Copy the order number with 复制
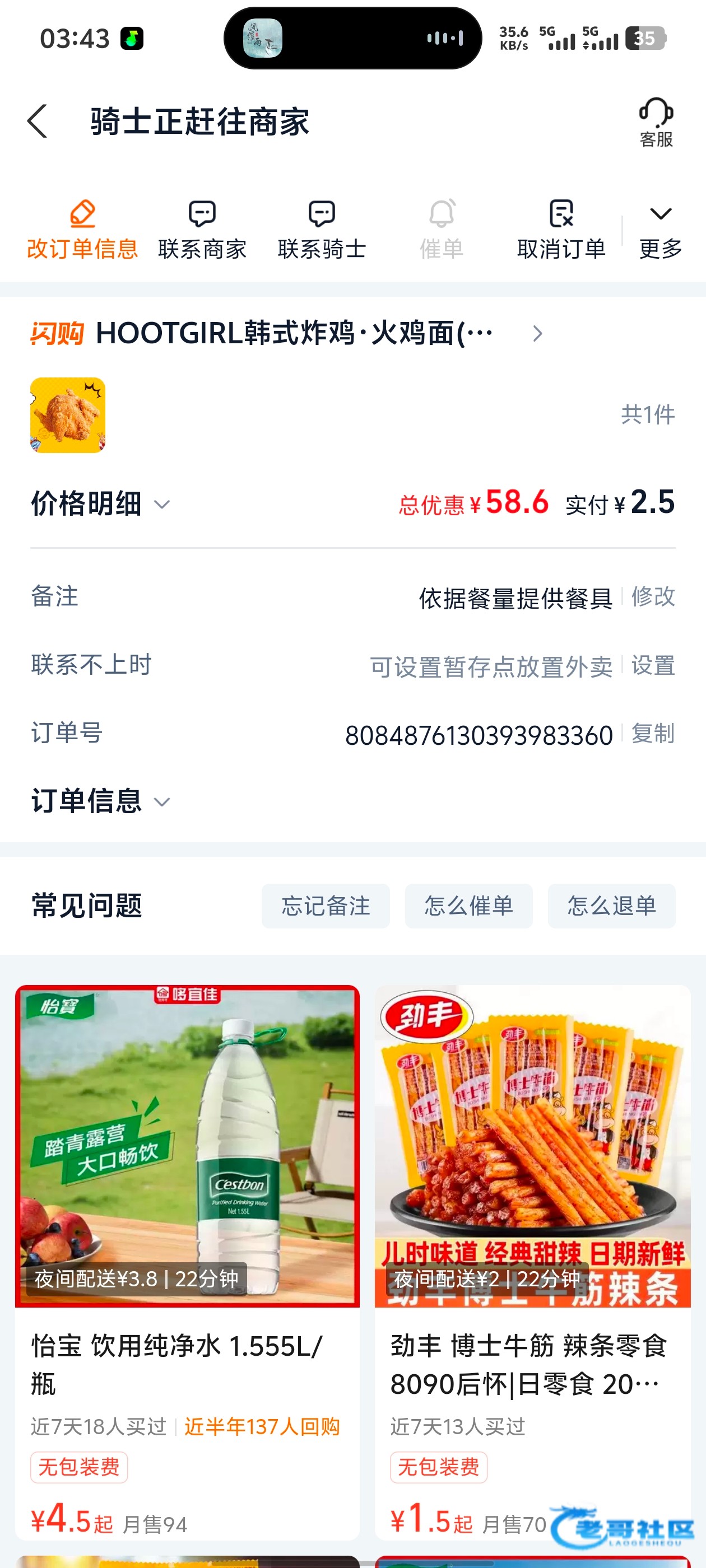 click(x=653, y=734)
